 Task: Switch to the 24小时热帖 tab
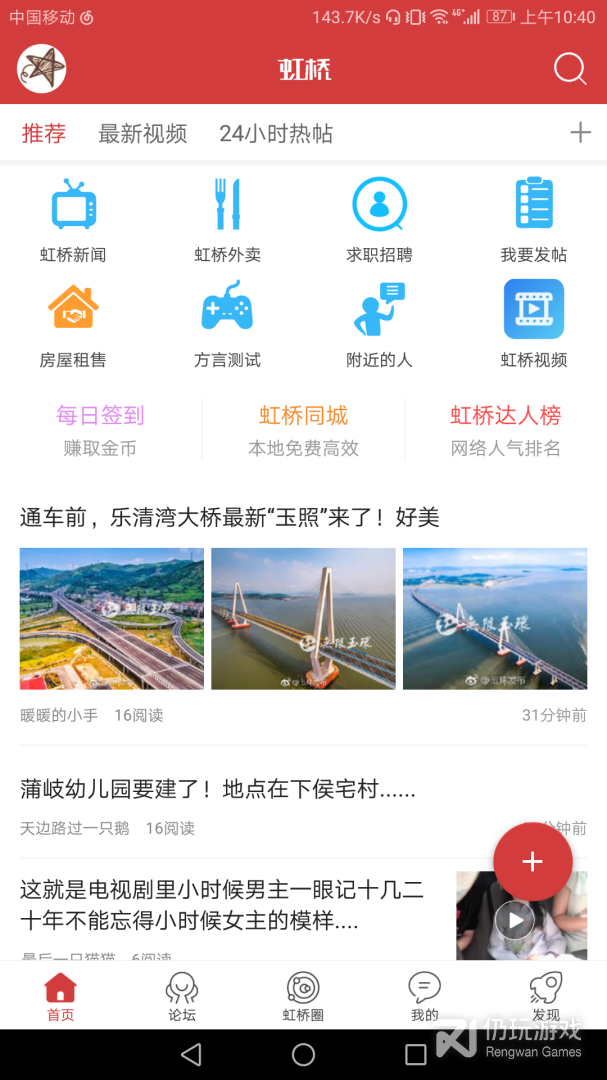(x=276, y=134)
